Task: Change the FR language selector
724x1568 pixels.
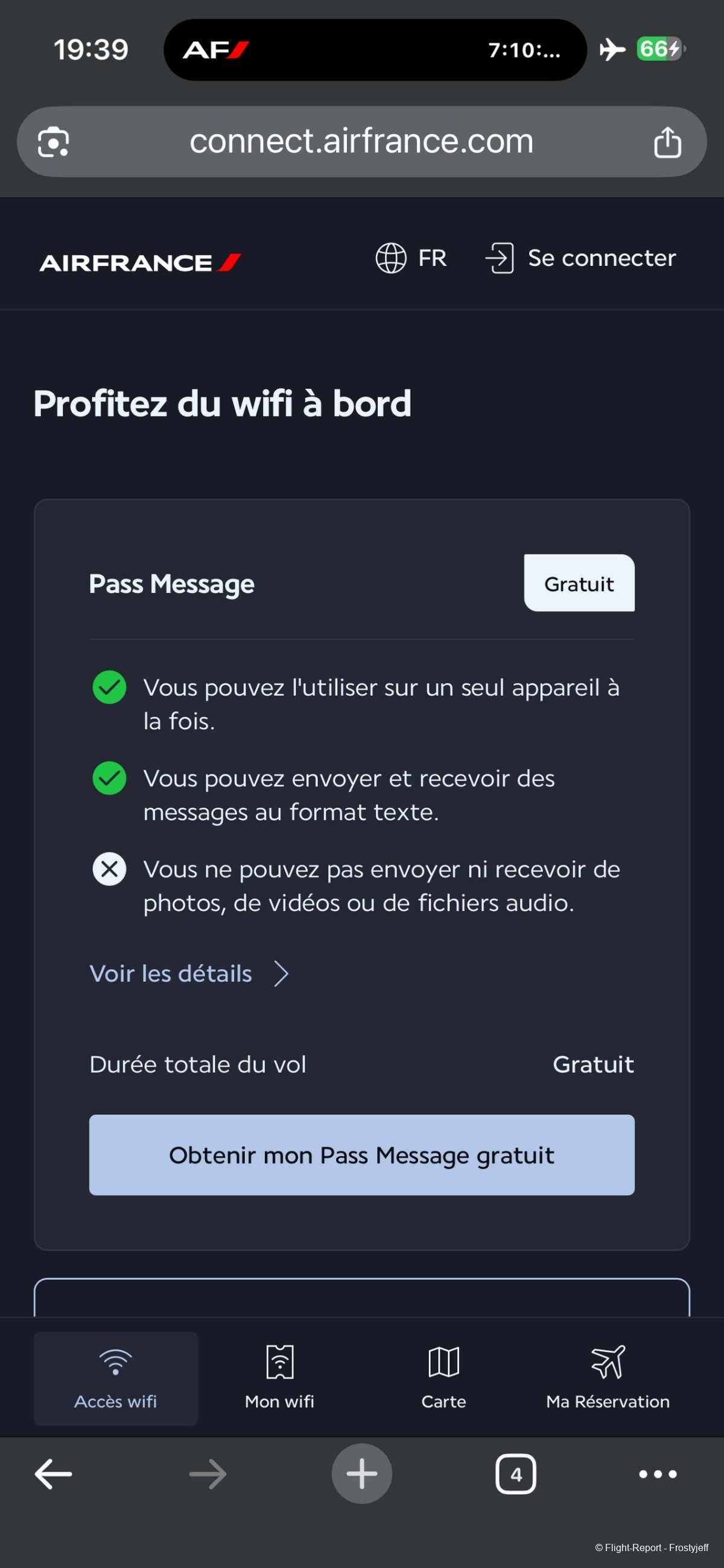Action: (x=411, y=258)
